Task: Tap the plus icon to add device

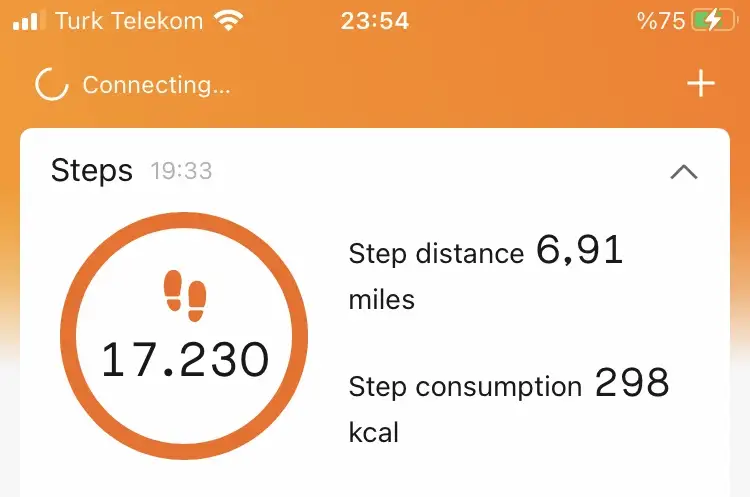Action: (x=701, y=84)
